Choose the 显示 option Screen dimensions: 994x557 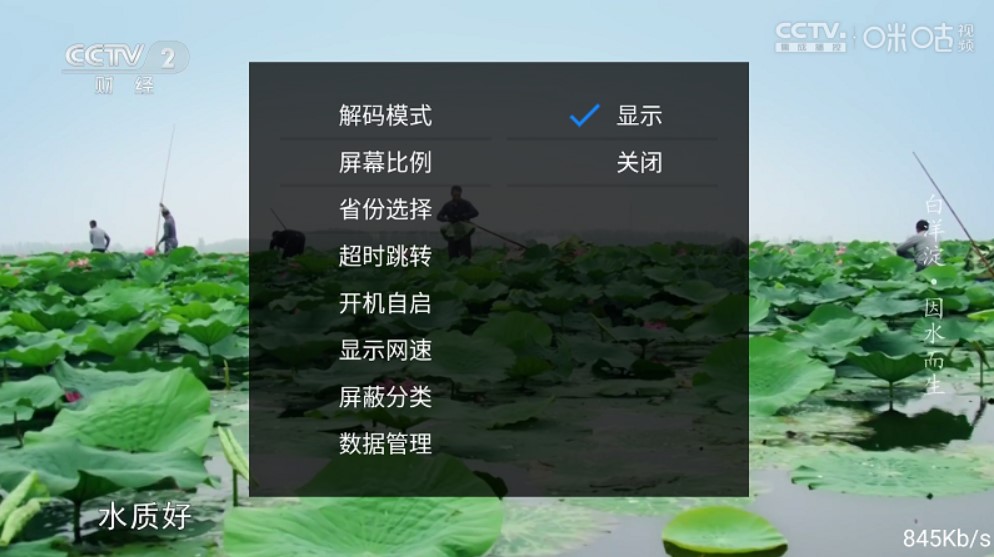pyautogui.click(x=638, y=116)
